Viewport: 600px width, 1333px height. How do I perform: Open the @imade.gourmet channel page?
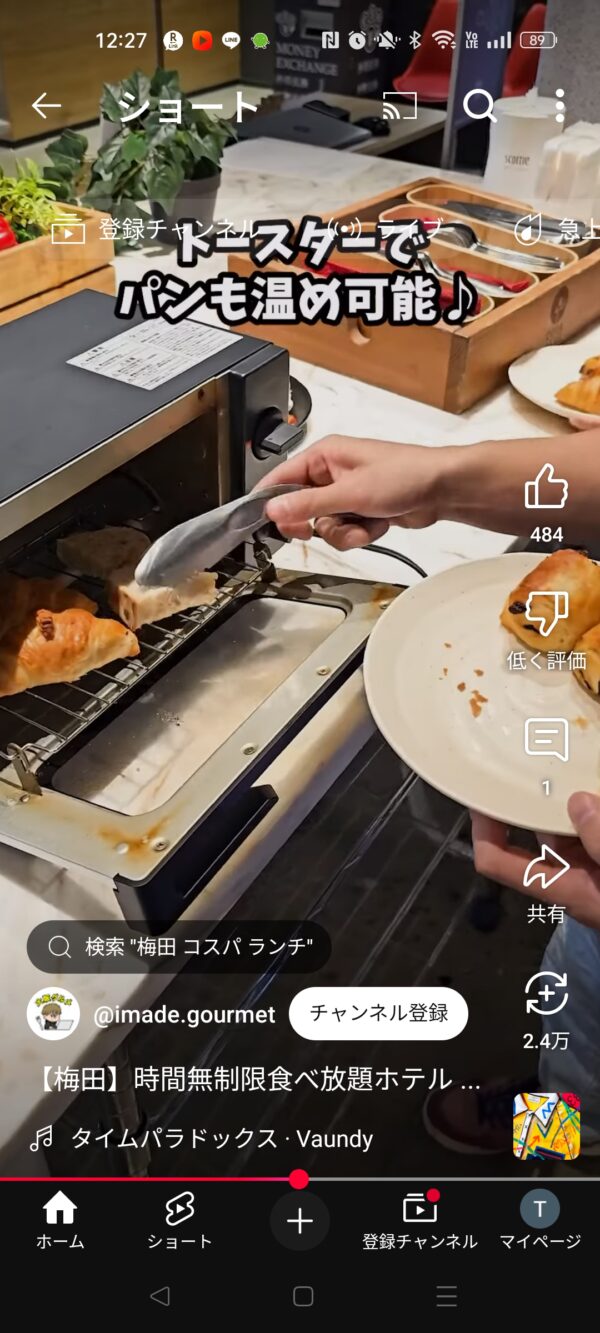[183, 1014]
